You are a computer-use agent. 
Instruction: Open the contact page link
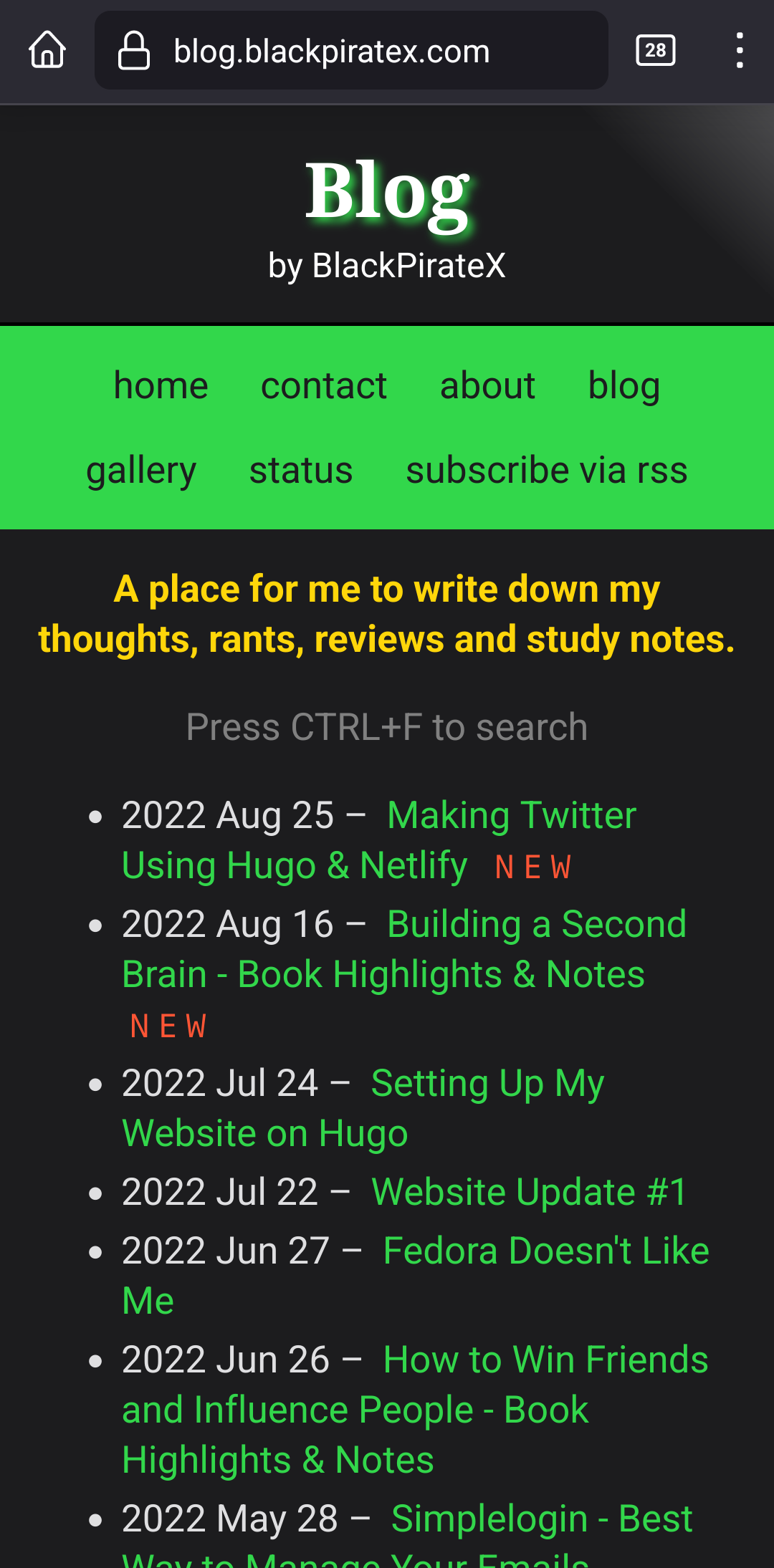(323, 386)
